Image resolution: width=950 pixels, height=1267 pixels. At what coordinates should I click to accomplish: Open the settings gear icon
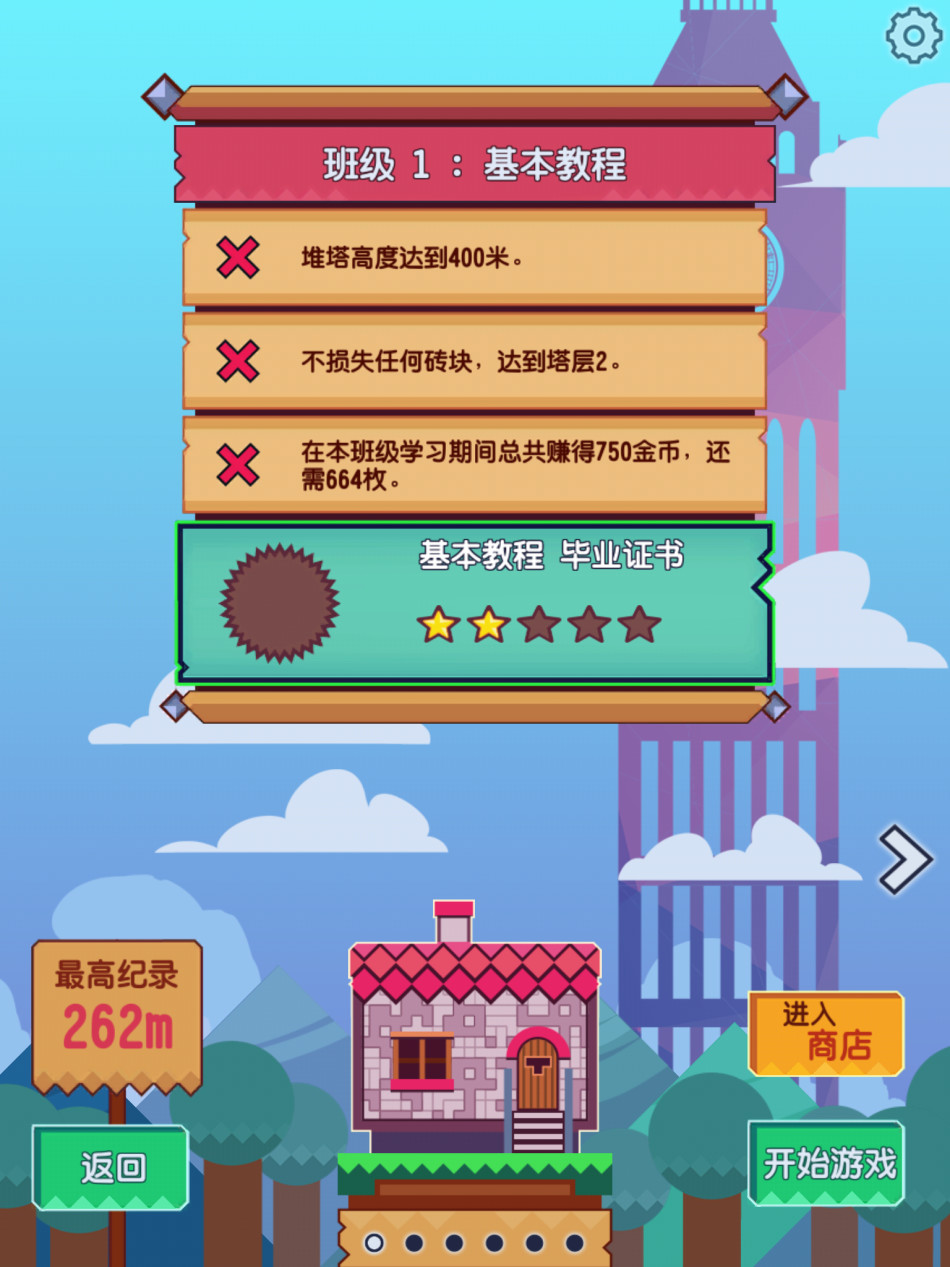pos(913,36)
